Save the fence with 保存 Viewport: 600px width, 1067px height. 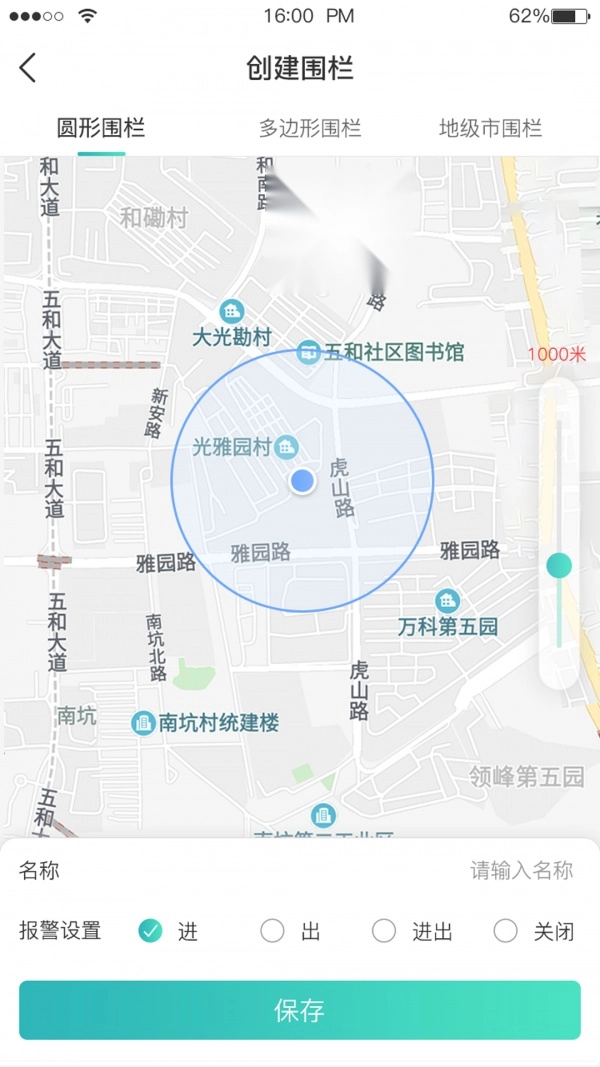[x=300, y=1010]
